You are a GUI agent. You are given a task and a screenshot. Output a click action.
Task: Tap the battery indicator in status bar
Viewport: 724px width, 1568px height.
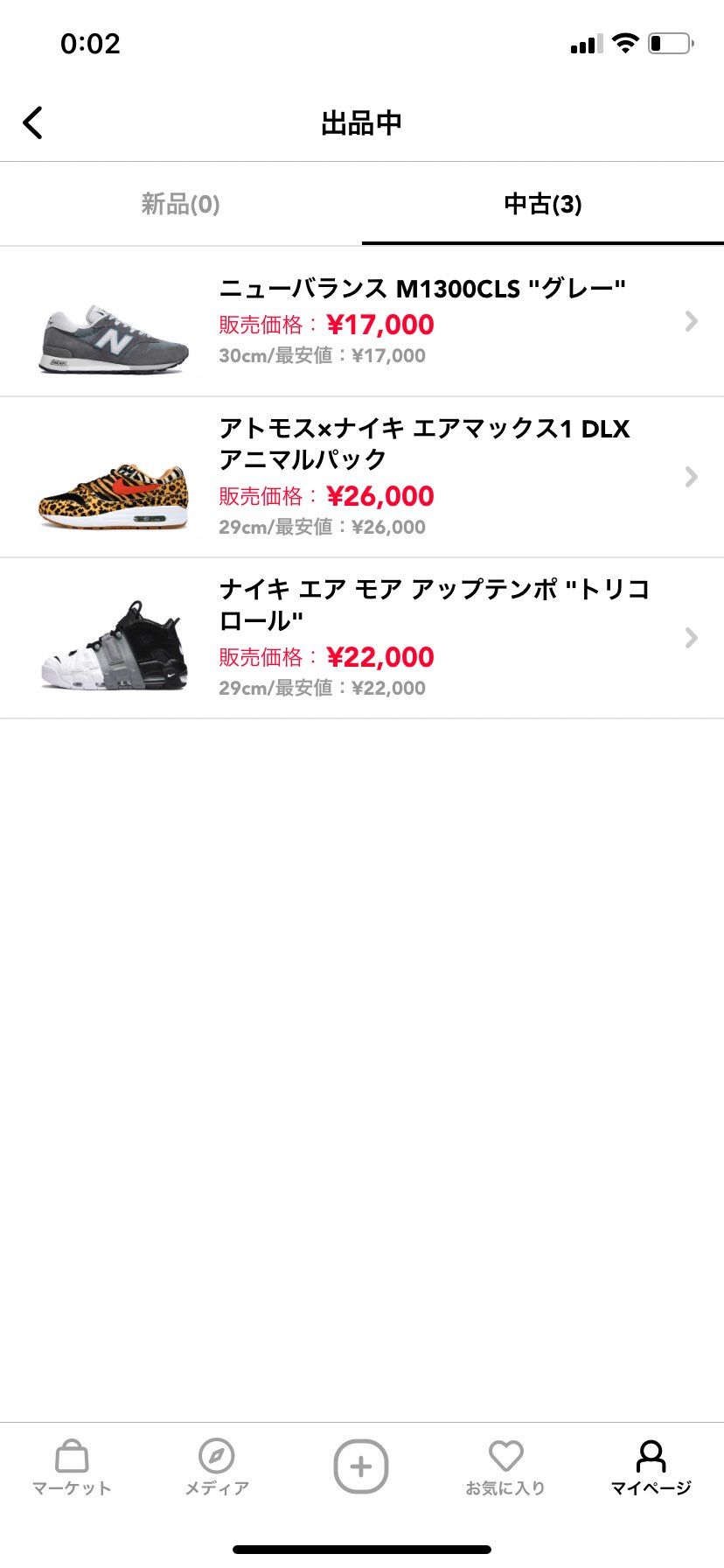click(x=667, y=42)
